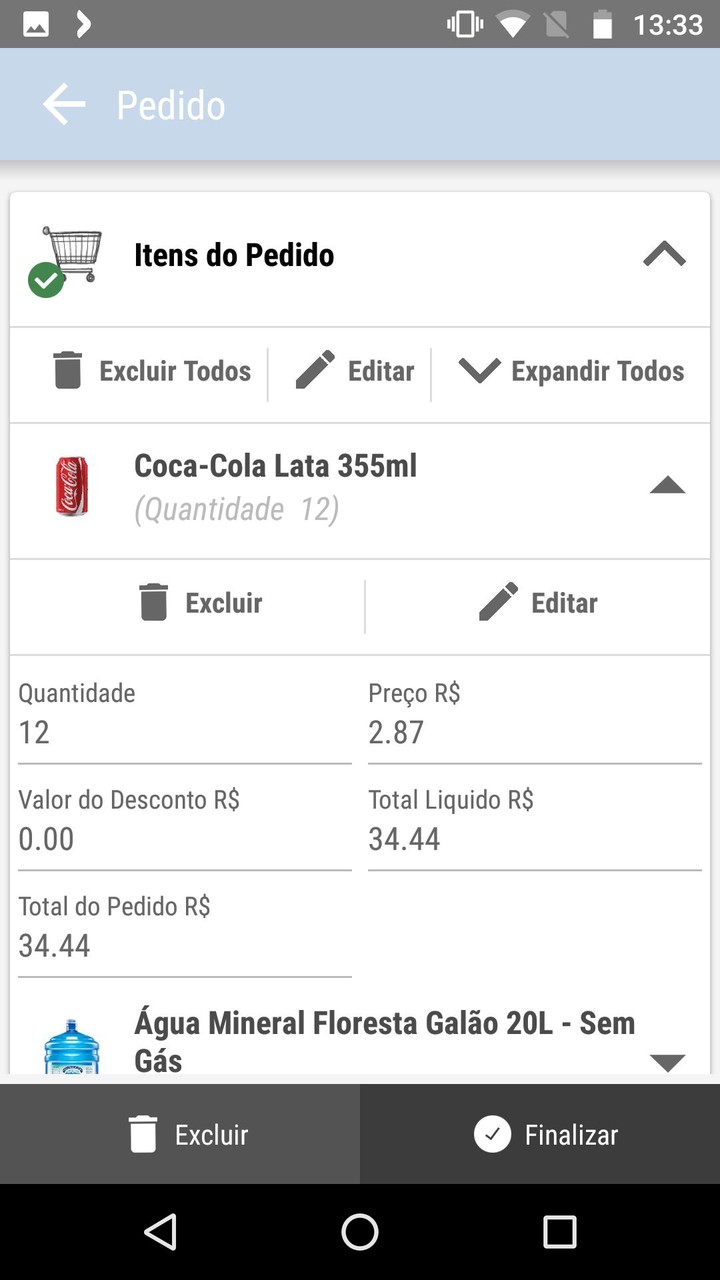
Task: Select Expandir Todos
Action: [572, 371]
